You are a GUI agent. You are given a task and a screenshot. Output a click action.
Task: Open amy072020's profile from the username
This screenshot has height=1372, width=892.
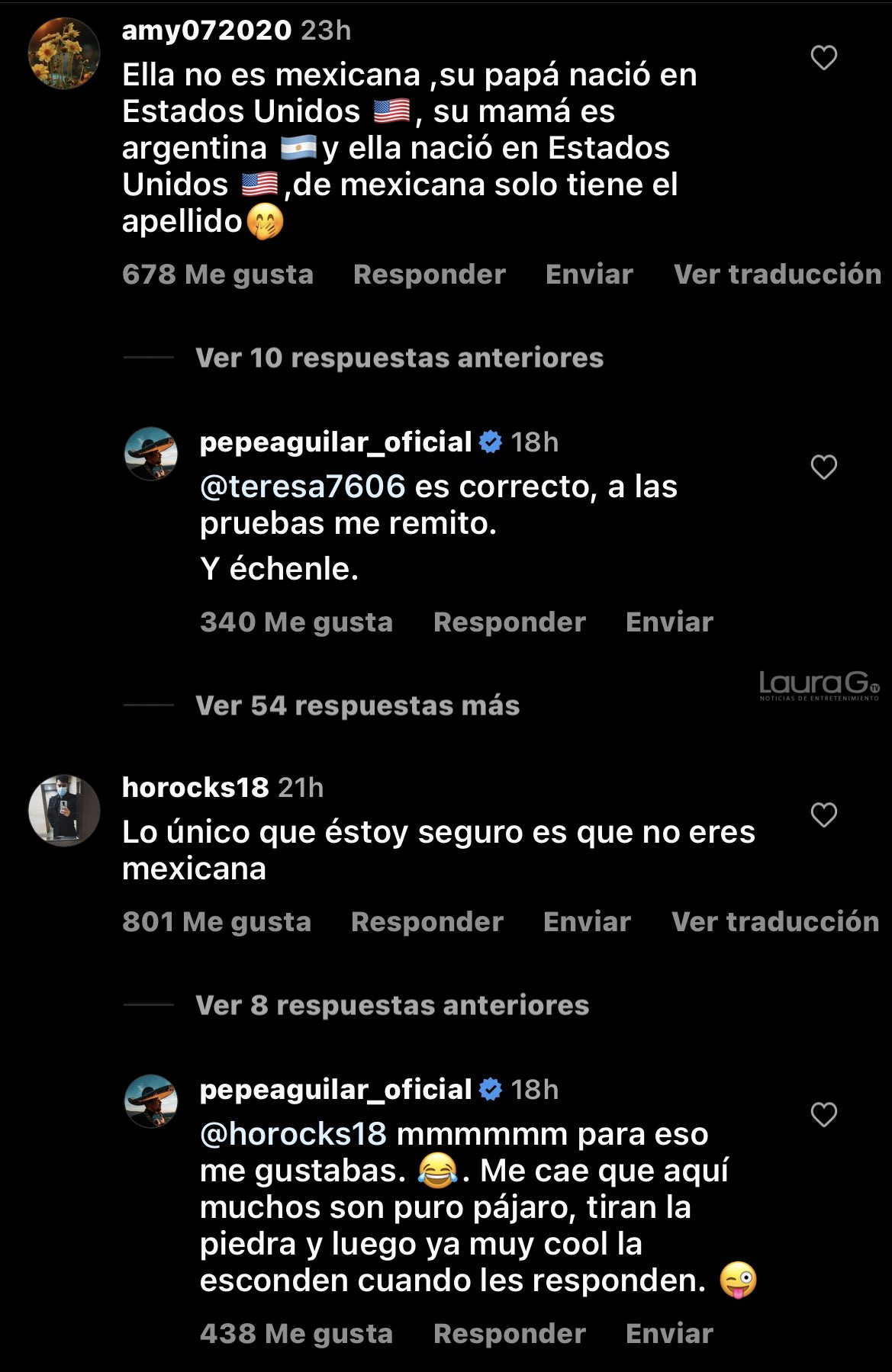pyautogui.click(x=206, y=31)
